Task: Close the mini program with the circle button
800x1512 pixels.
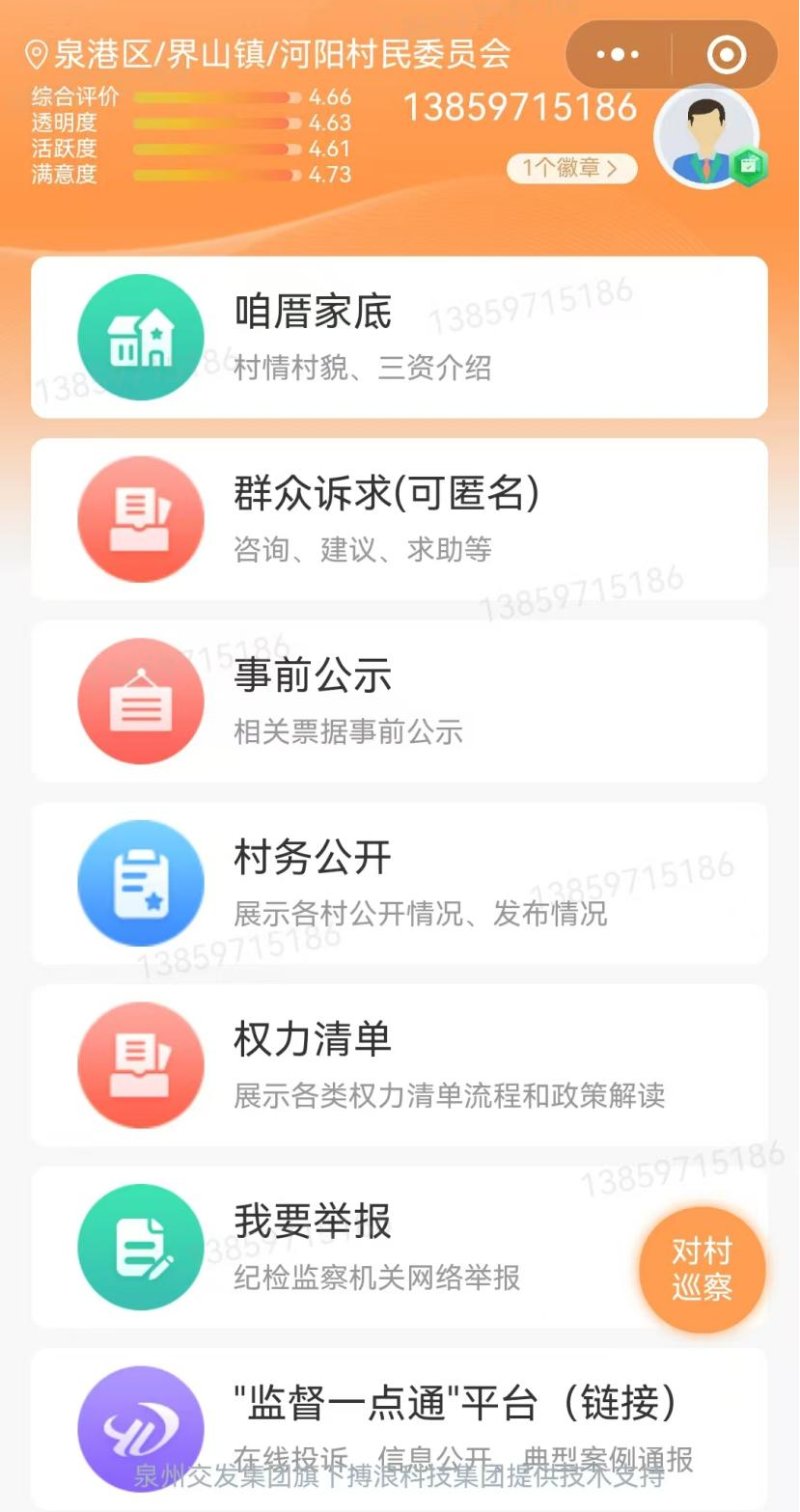Action: (x=726, y=55)
